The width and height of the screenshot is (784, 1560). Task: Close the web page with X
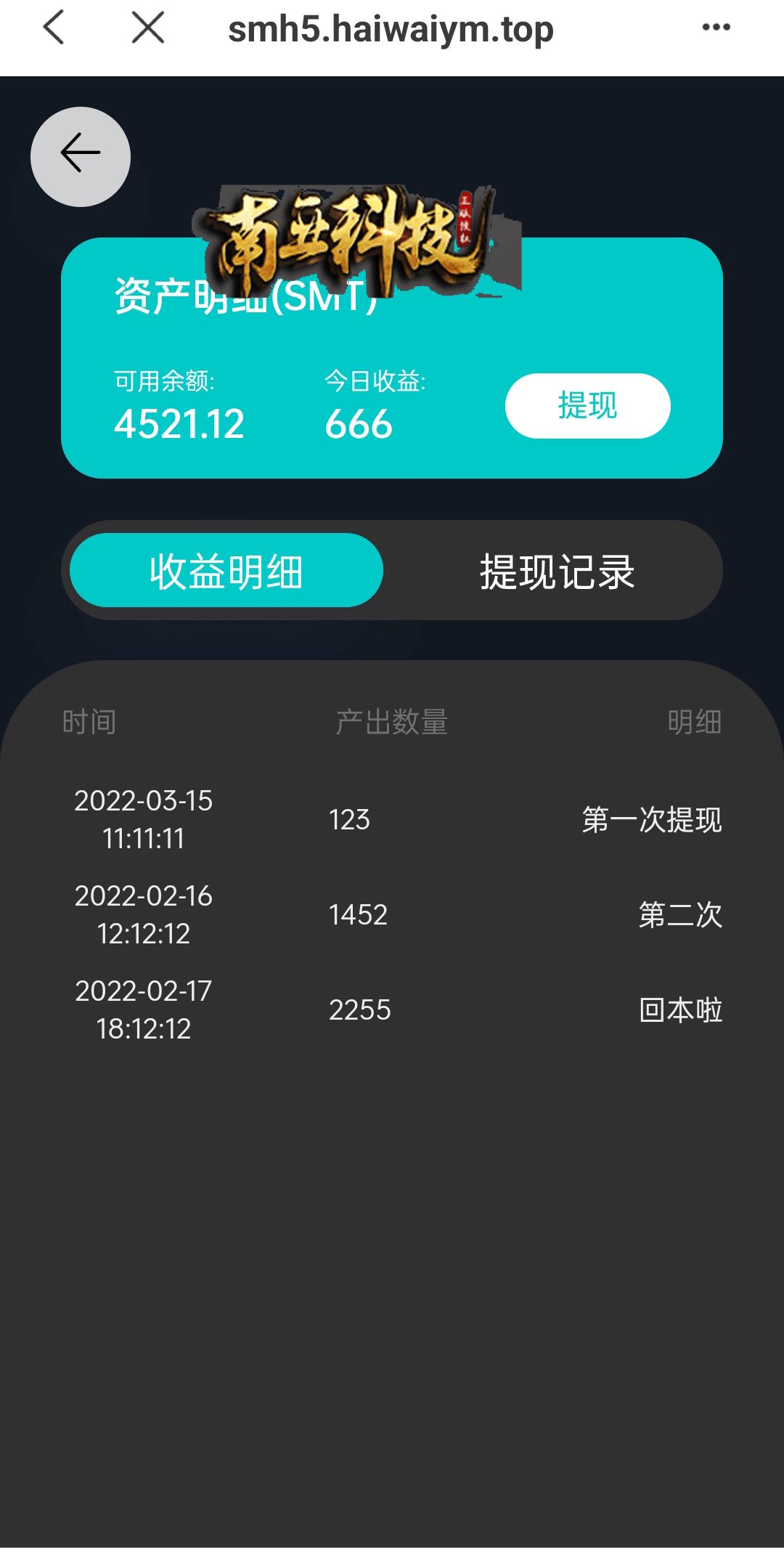click(148, 28)
